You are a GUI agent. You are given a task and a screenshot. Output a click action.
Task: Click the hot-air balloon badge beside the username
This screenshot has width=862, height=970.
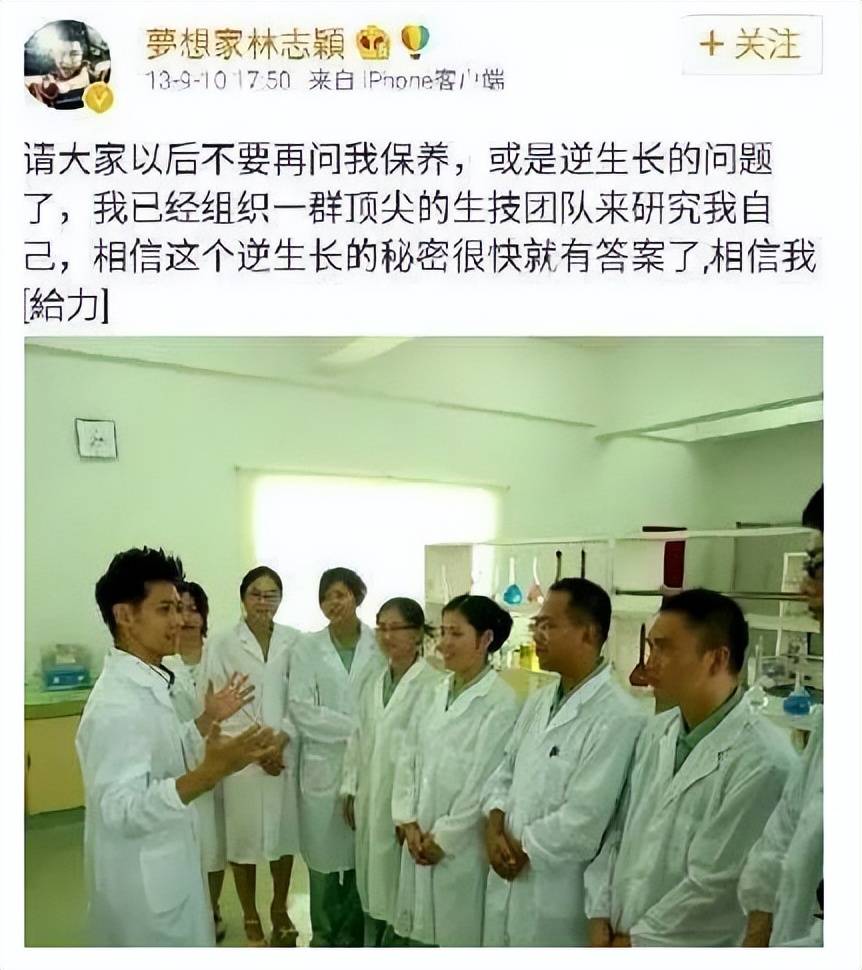[412, 43]
